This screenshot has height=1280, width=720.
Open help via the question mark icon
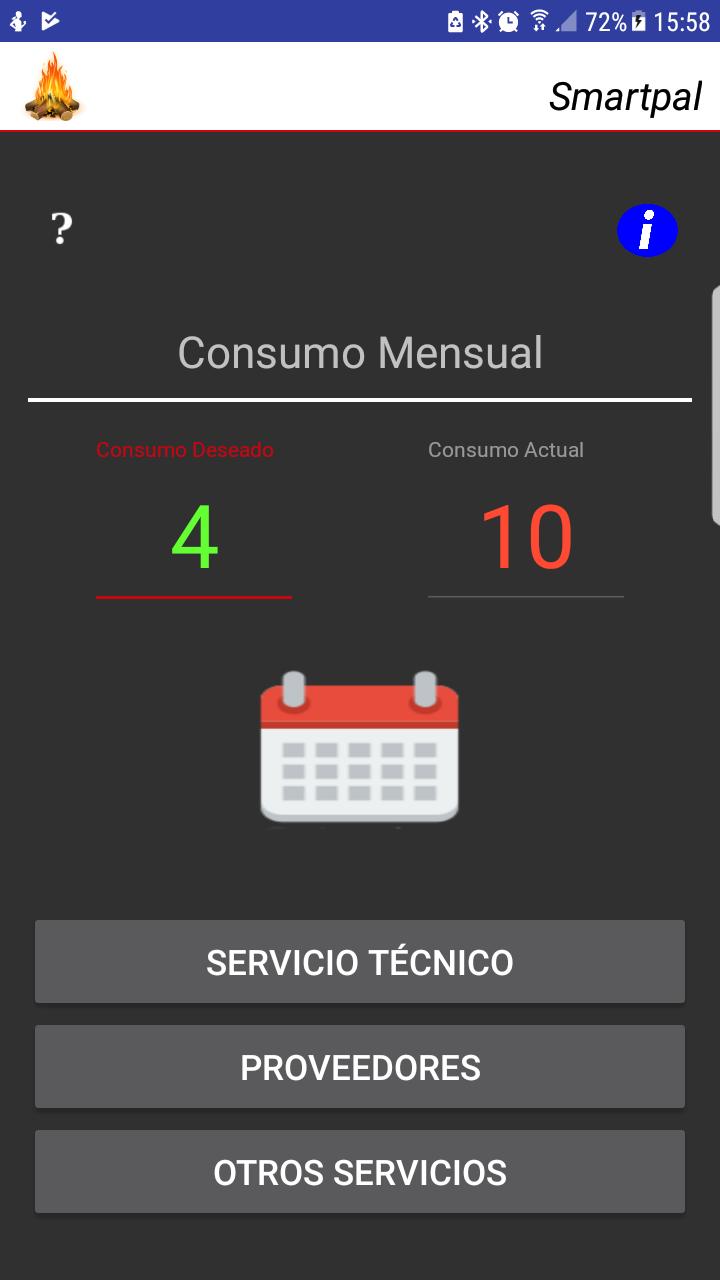[60, 227]
